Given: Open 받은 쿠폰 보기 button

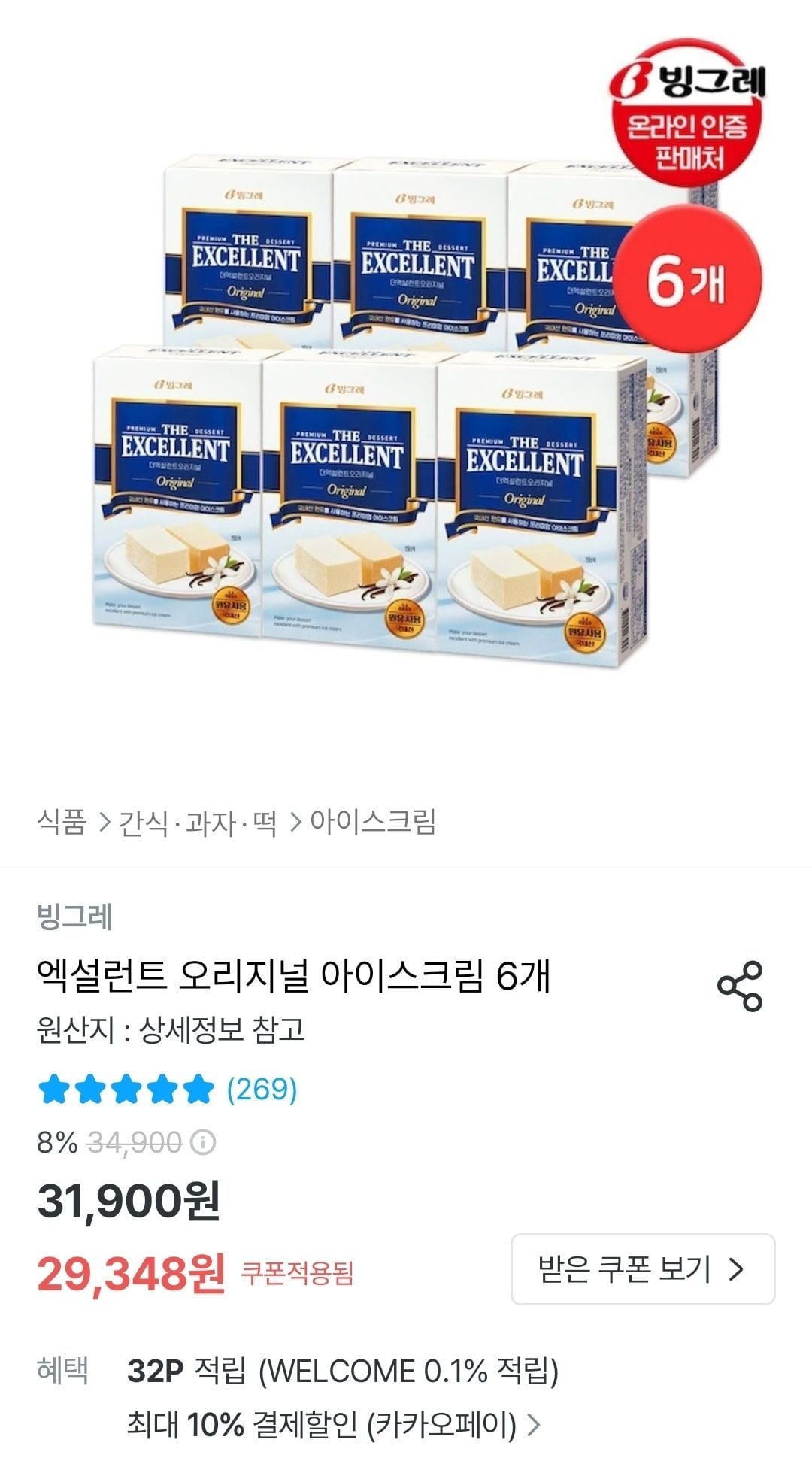Looking at the screenshot, I should (x=642, y=1269).
